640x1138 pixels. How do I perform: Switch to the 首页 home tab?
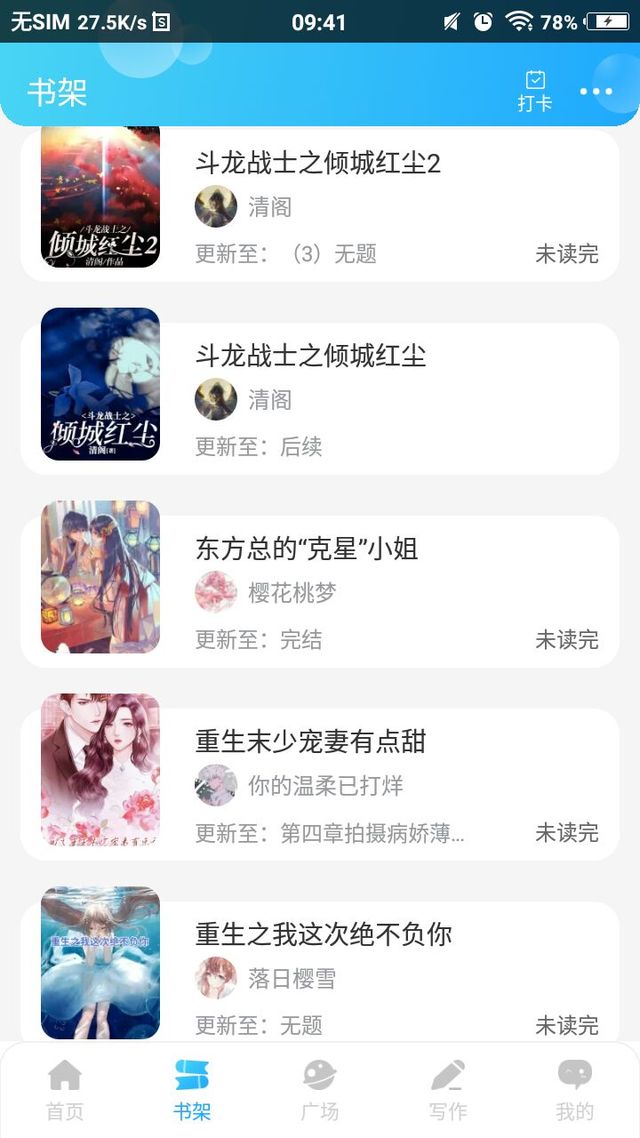pyautogui.click(x=65, y=1090)
